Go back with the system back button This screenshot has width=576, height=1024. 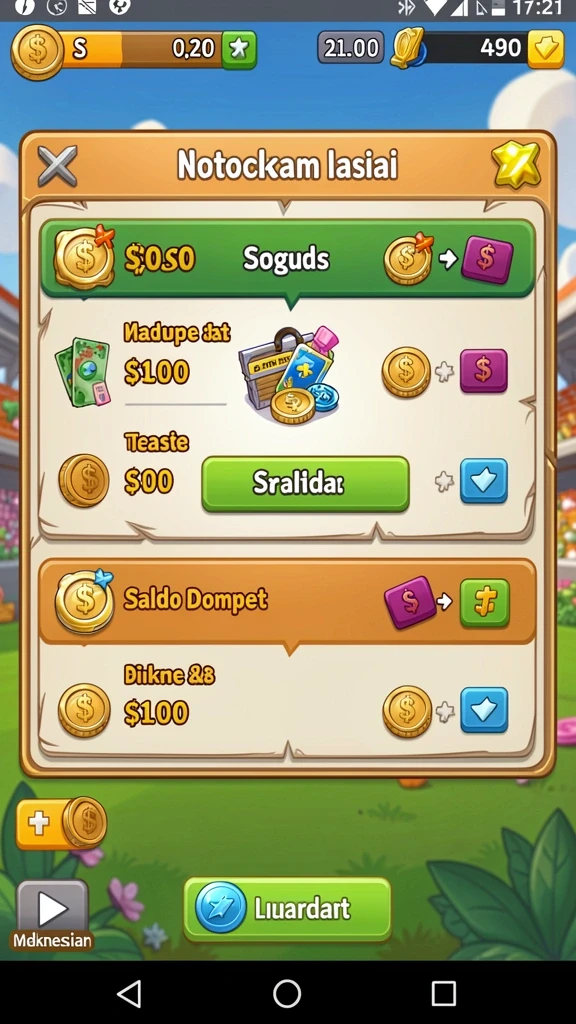pos(129,993)
